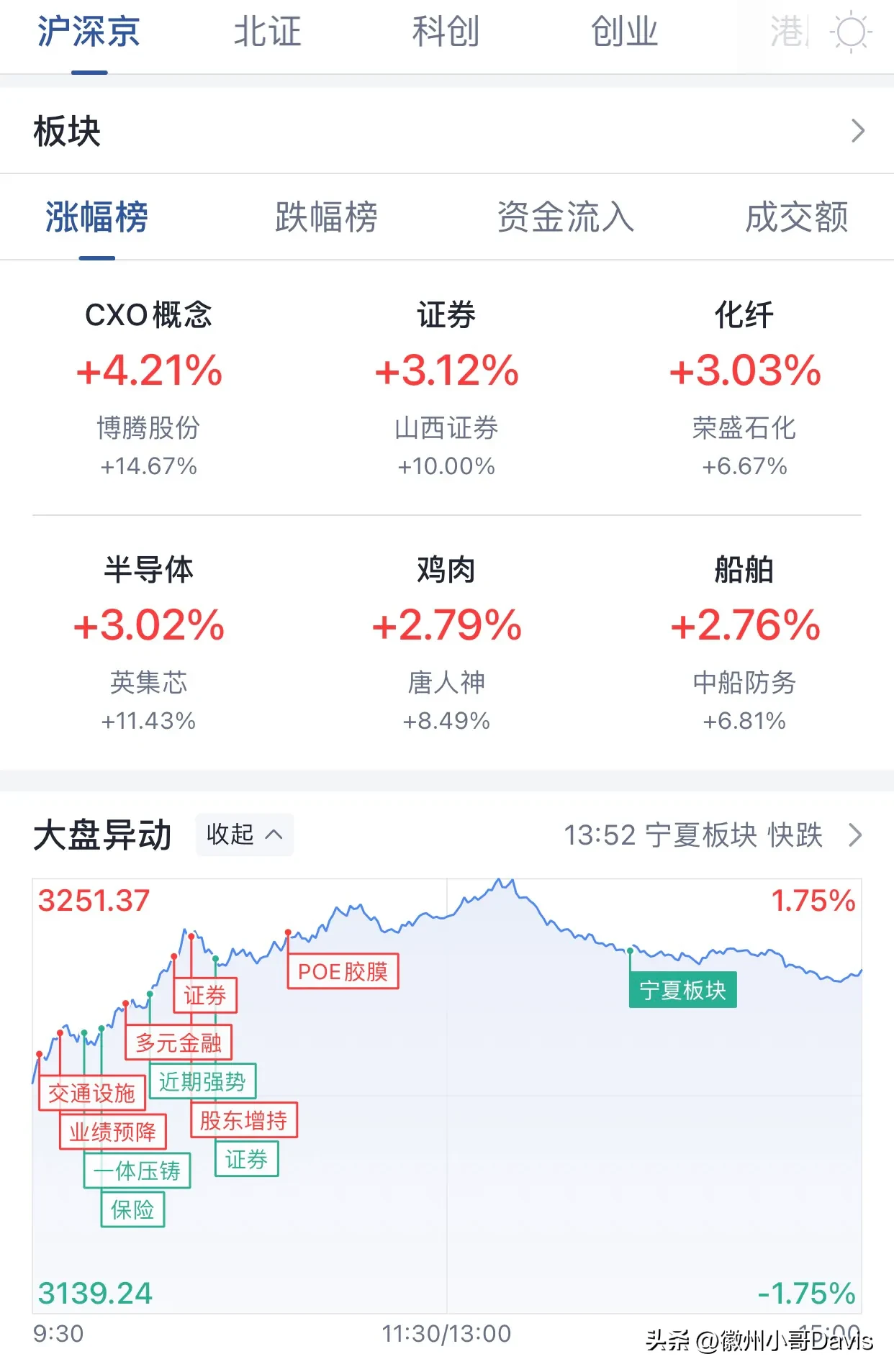View the 成交额 ranking tab
This screenshot has width=894, height=1372.
pyautogui.click(x=796, y=217)
